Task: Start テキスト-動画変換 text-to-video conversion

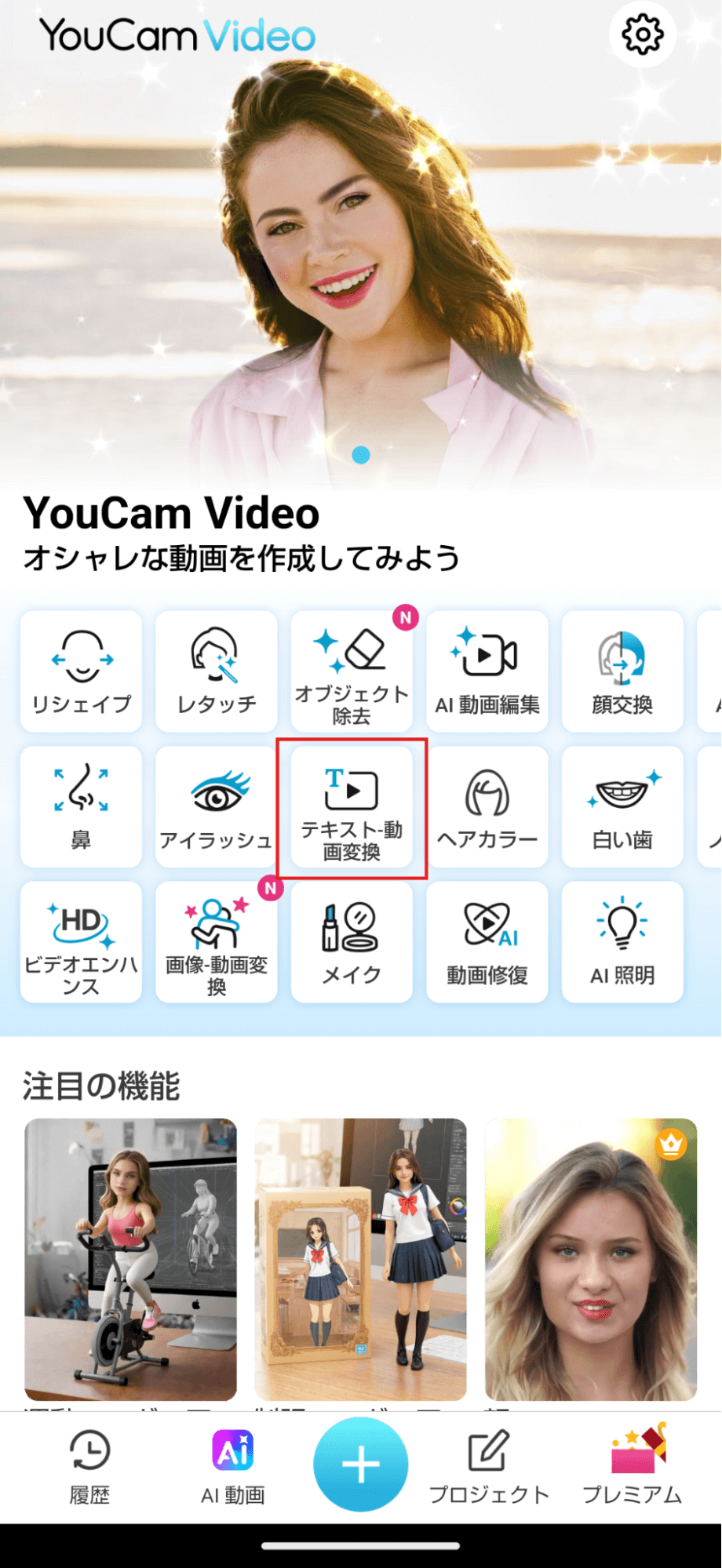Action: tap(352, 806)
